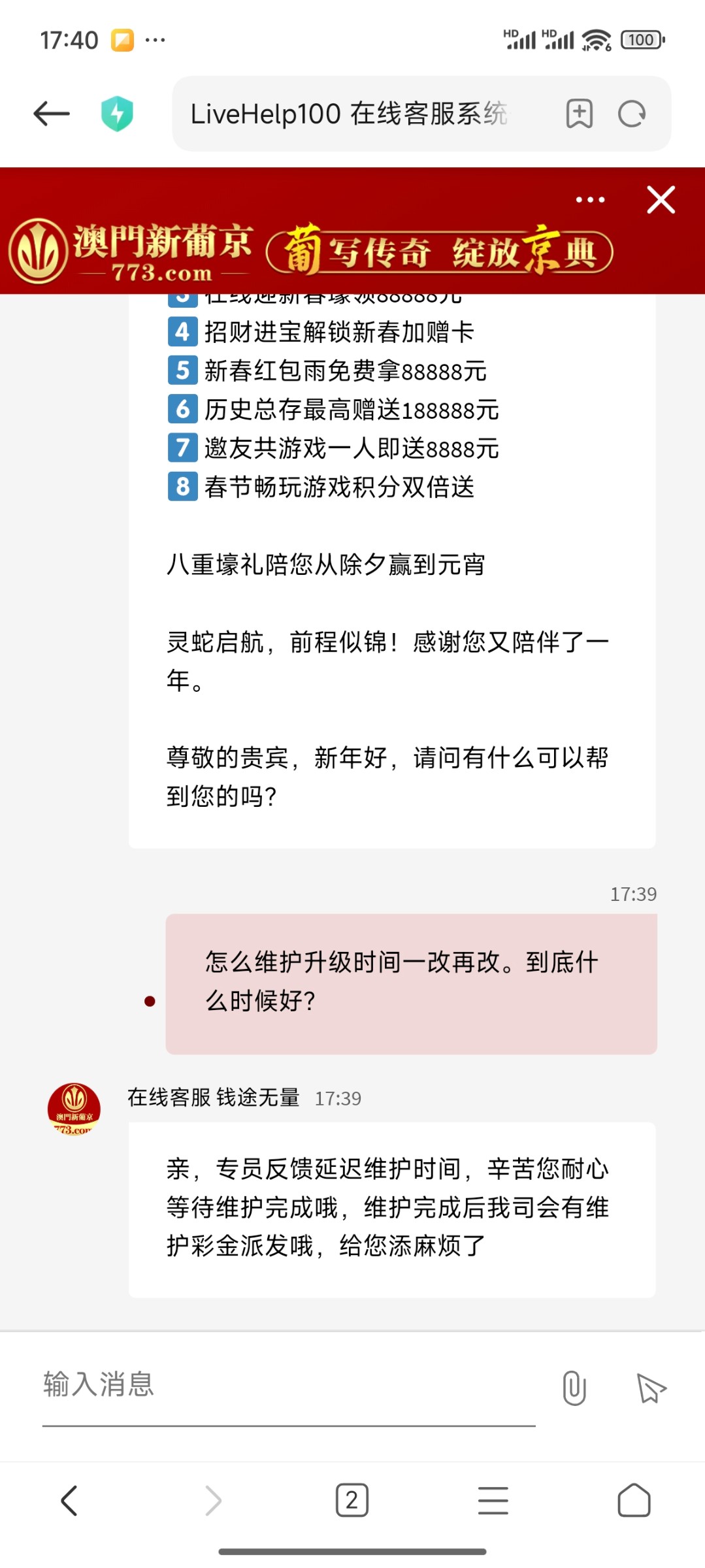Focus the 输入消息 message field
Image resolution: width=705 pixels, height=1568 pixels.
click(287, 1385)
